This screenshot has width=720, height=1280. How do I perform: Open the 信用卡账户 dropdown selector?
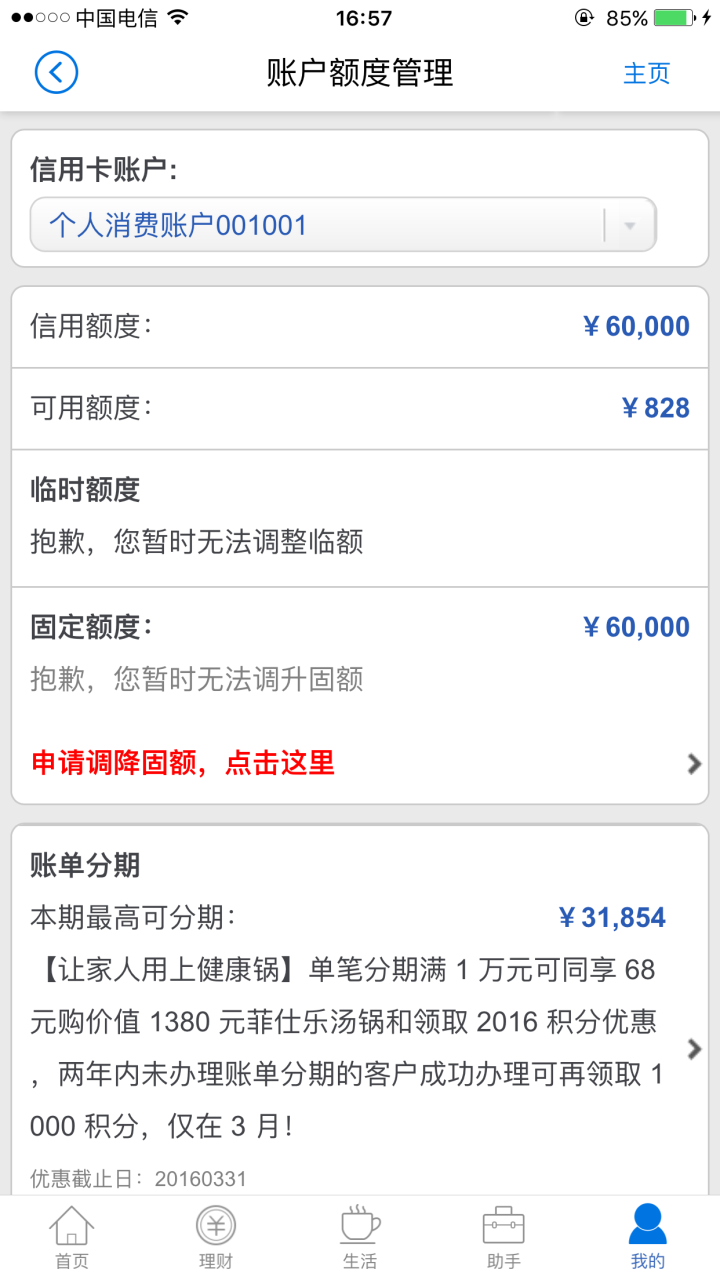(343, 225)
